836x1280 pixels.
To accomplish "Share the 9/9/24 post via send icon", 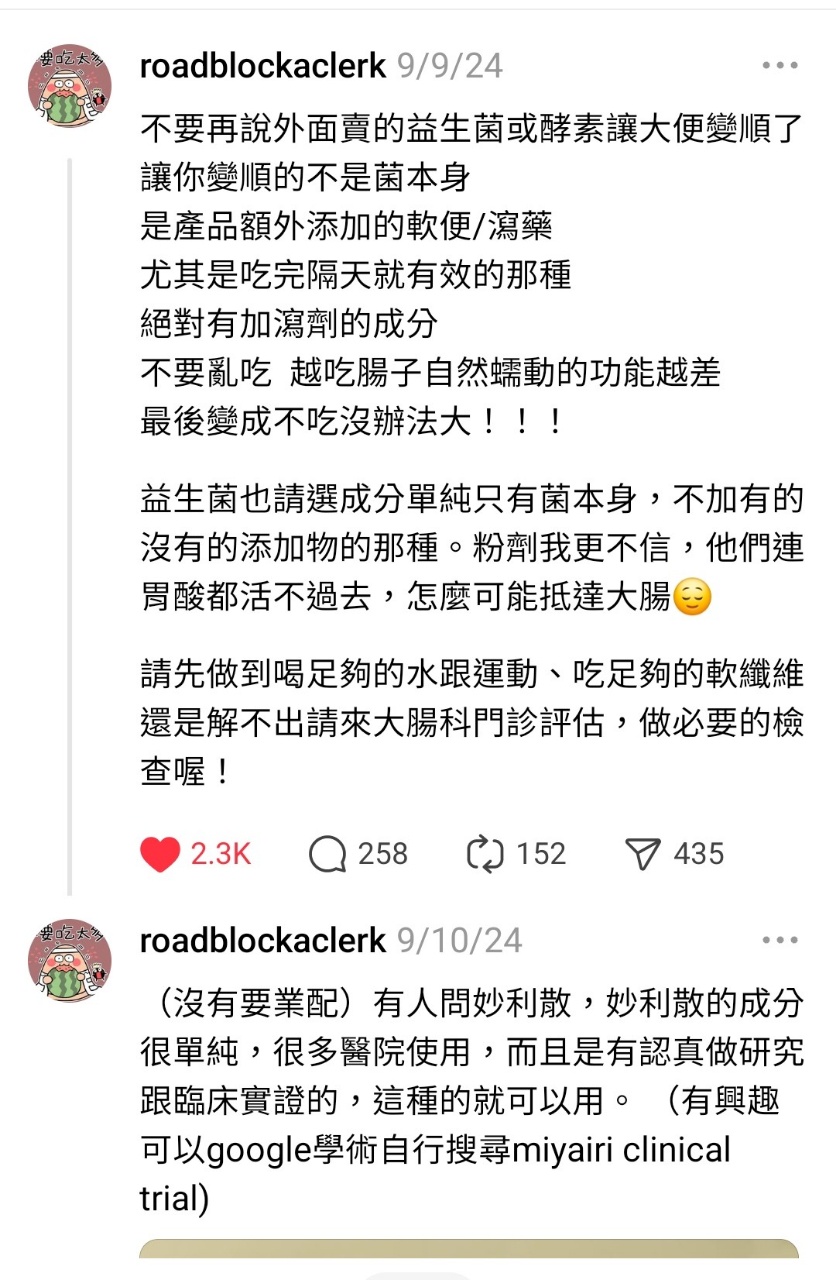I will tap(643, 853).
